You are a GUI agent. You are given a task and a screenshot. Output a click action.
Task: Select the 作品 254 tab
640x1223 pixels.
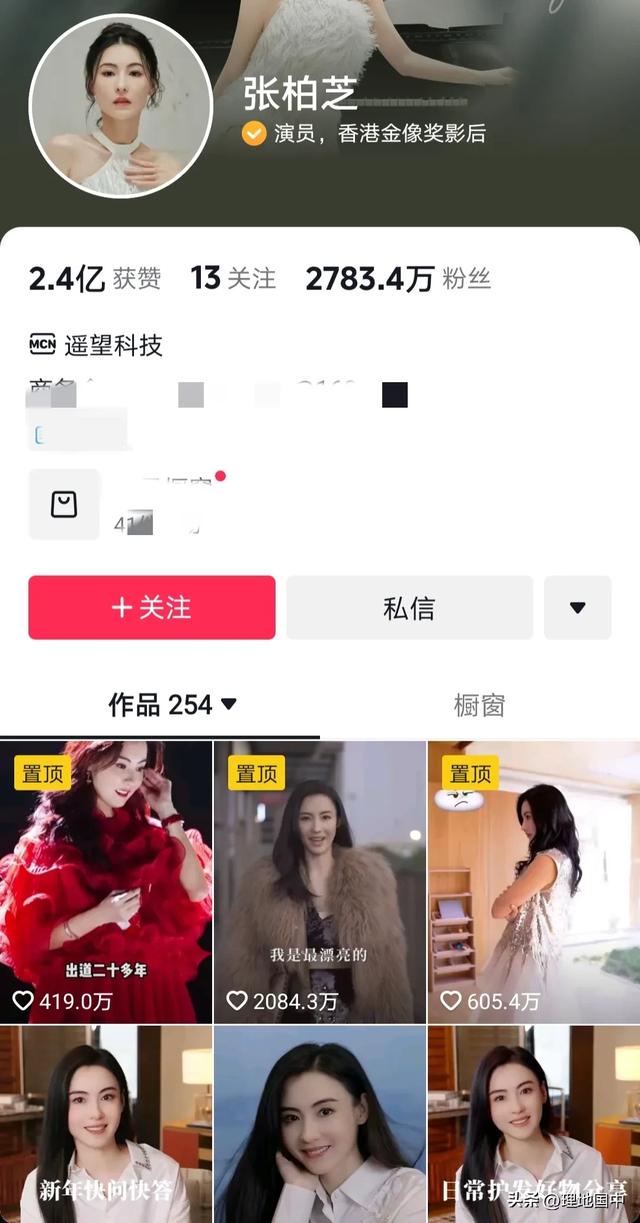172,705
